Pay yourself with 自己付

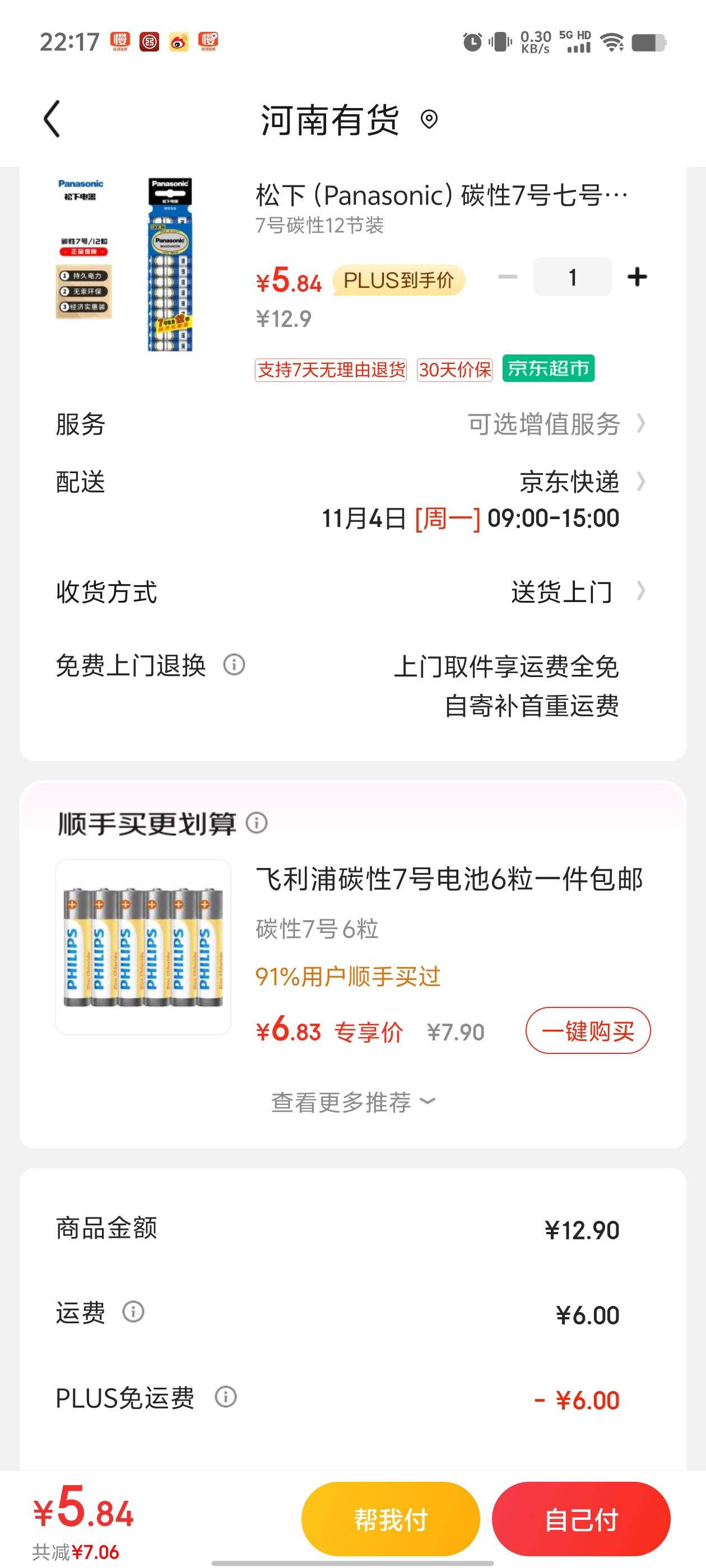581,1519
